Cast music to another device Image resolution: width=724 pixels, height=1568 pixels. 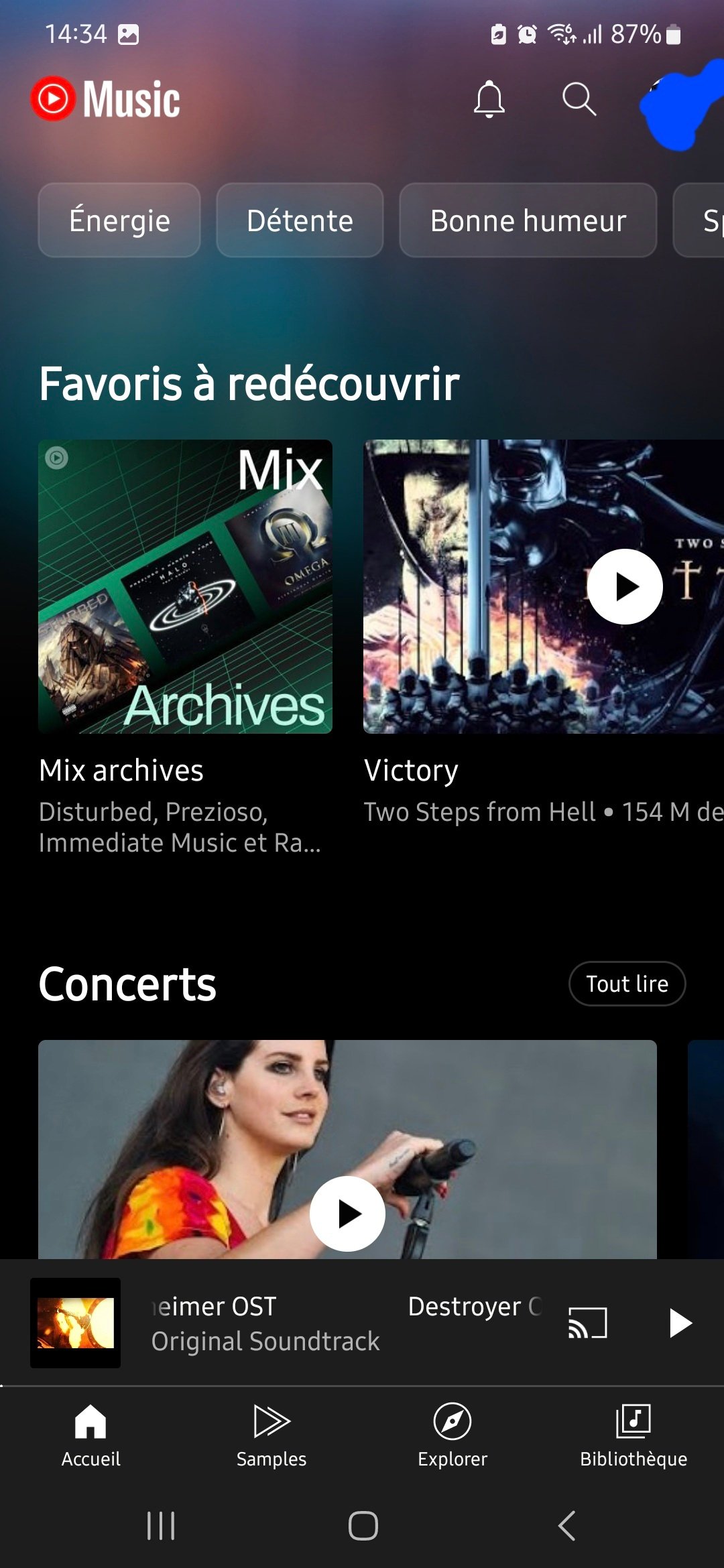click(588, 1323)
